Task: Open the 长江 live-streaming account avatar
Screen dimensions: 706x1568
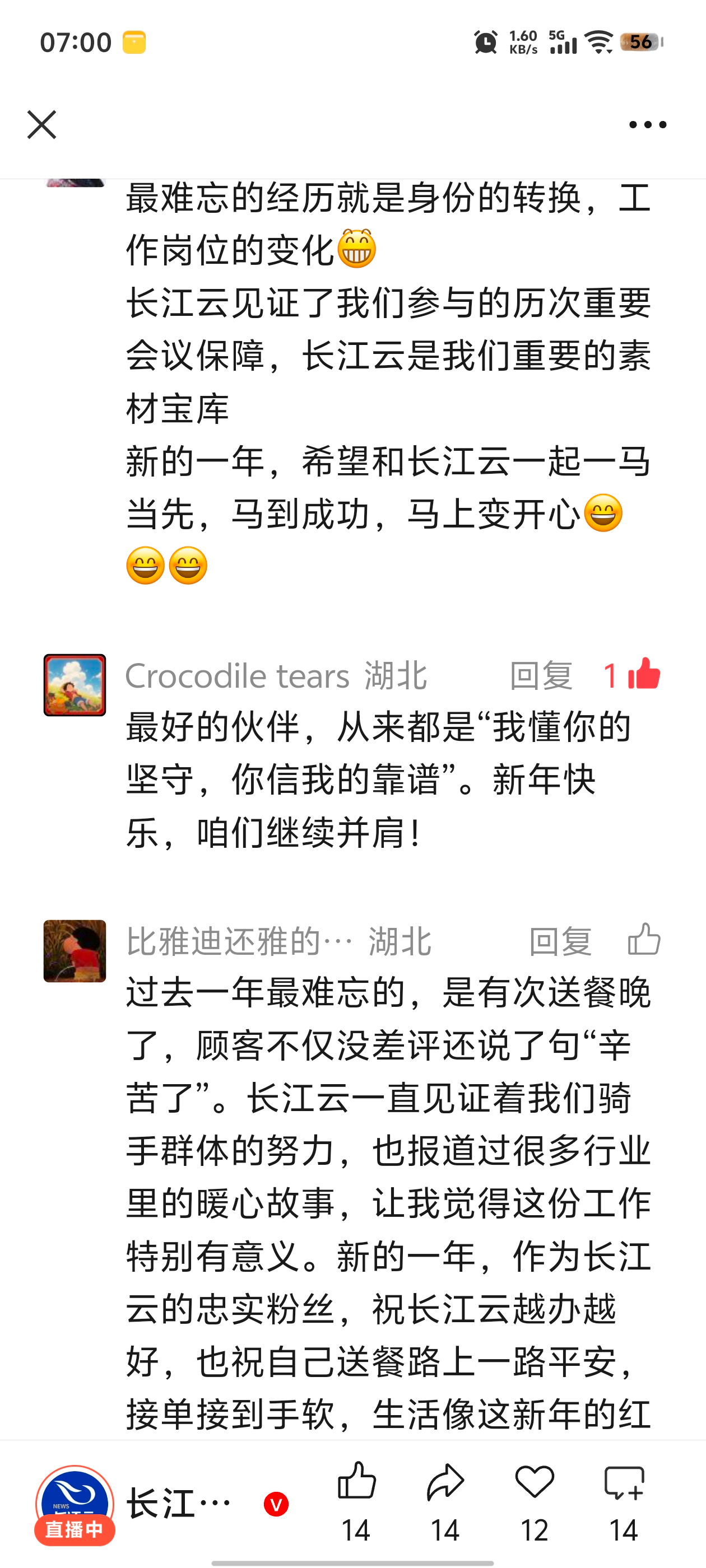Action: 75,1504
